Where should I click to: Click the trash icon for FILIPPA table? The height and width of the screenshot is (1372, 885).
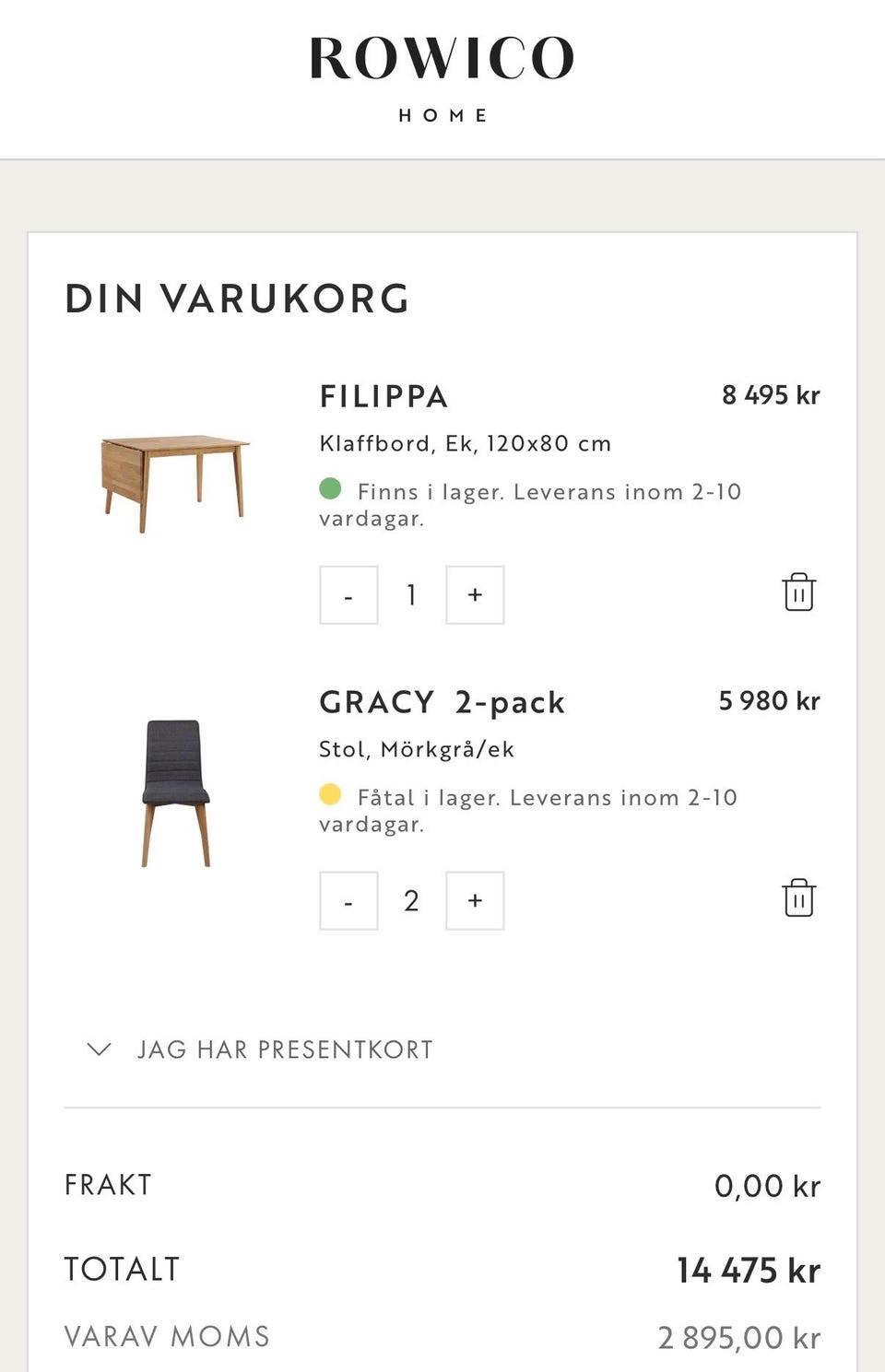(800, 593)
